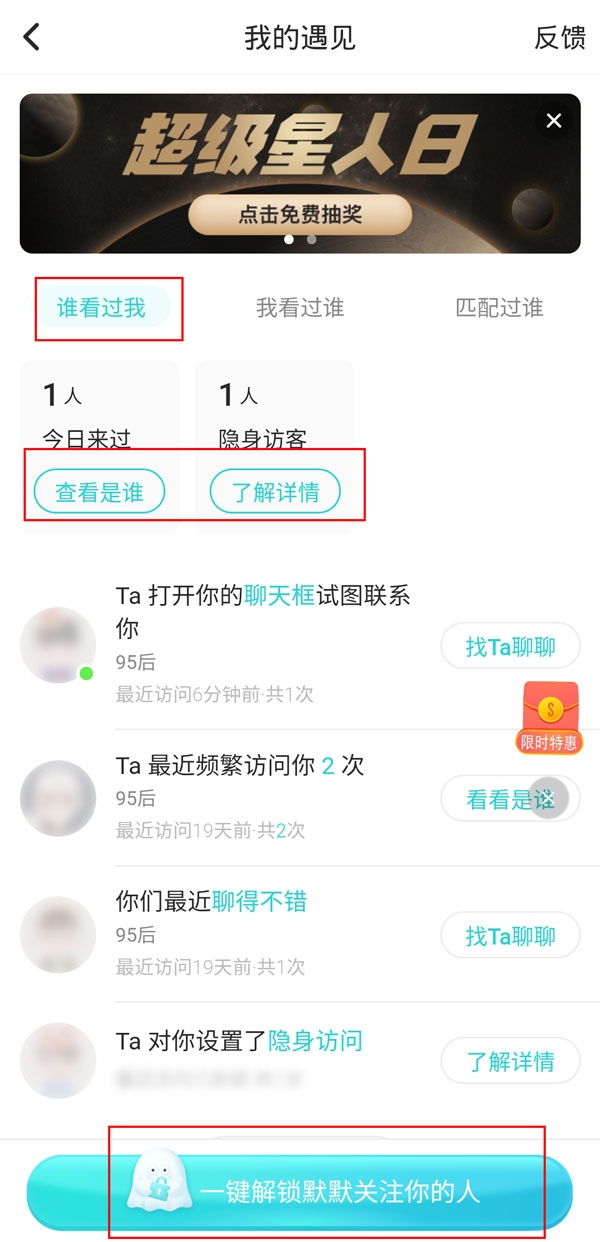Tap 找Ta聊聊 beside 聊得不错
The height and width of the screenshot is (1242, 600).
[x=510, y=937]
